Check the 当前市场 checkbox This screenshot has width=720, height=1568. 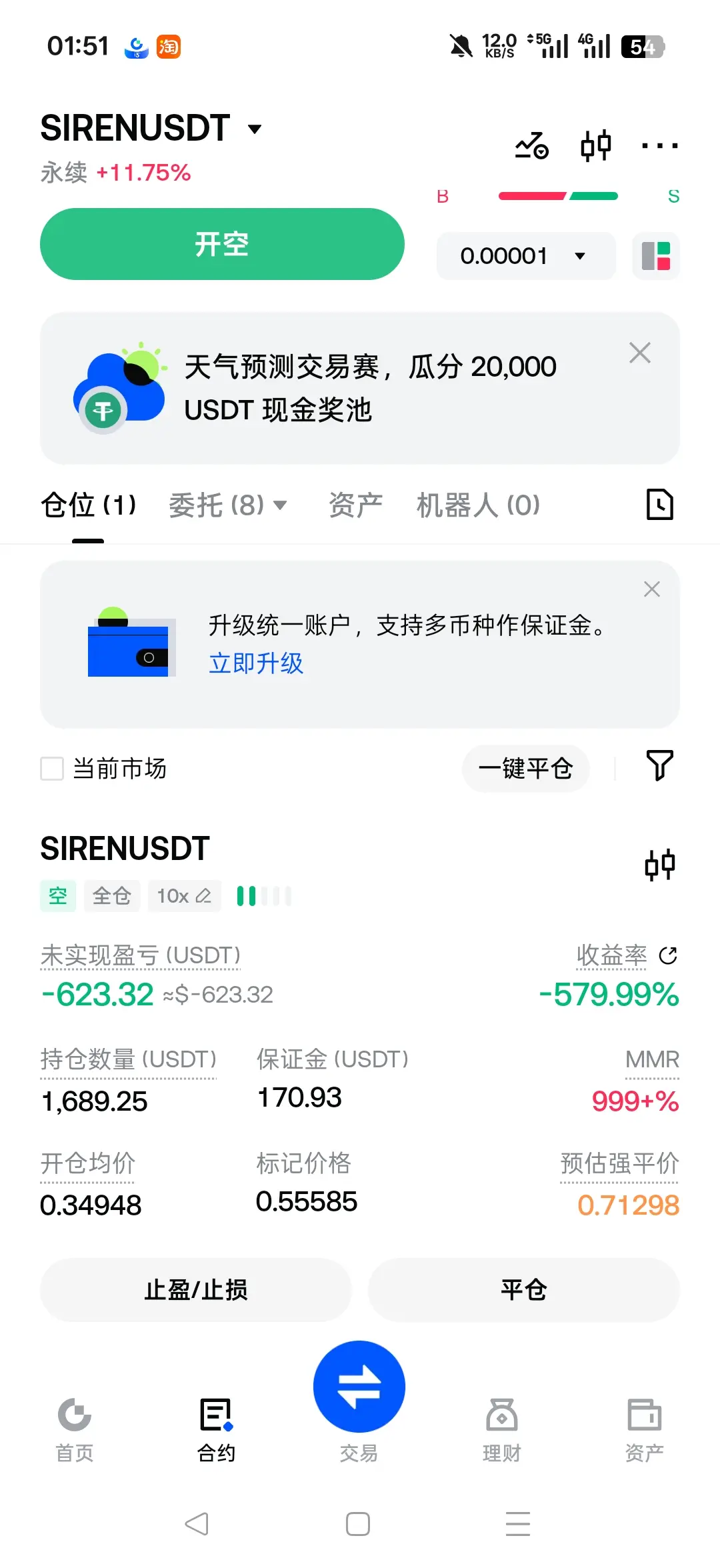[52, 769]
